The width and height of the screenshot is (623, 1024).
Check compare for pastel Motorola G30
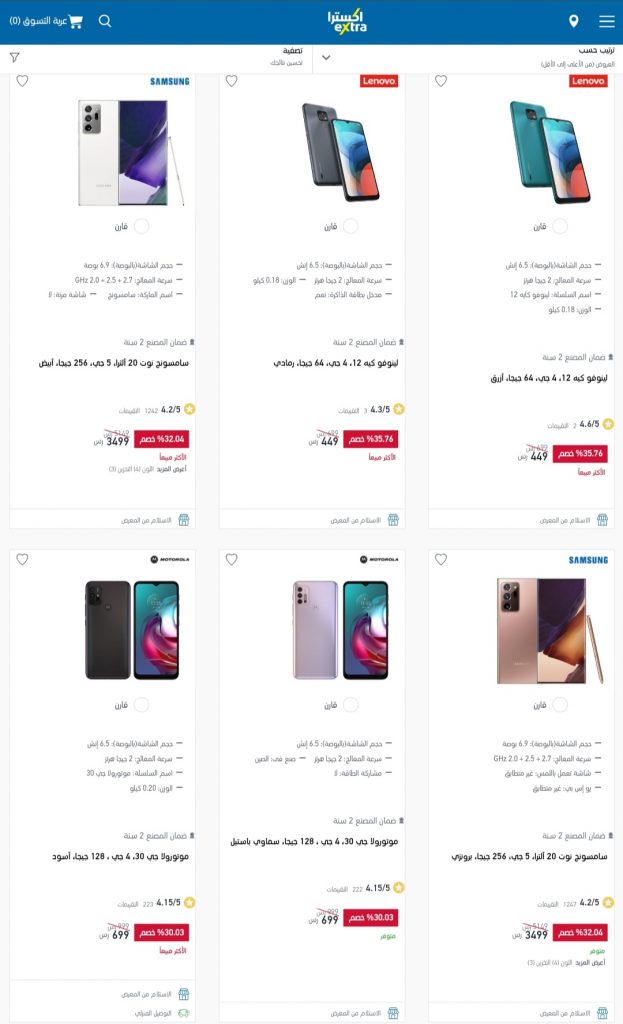351,705
